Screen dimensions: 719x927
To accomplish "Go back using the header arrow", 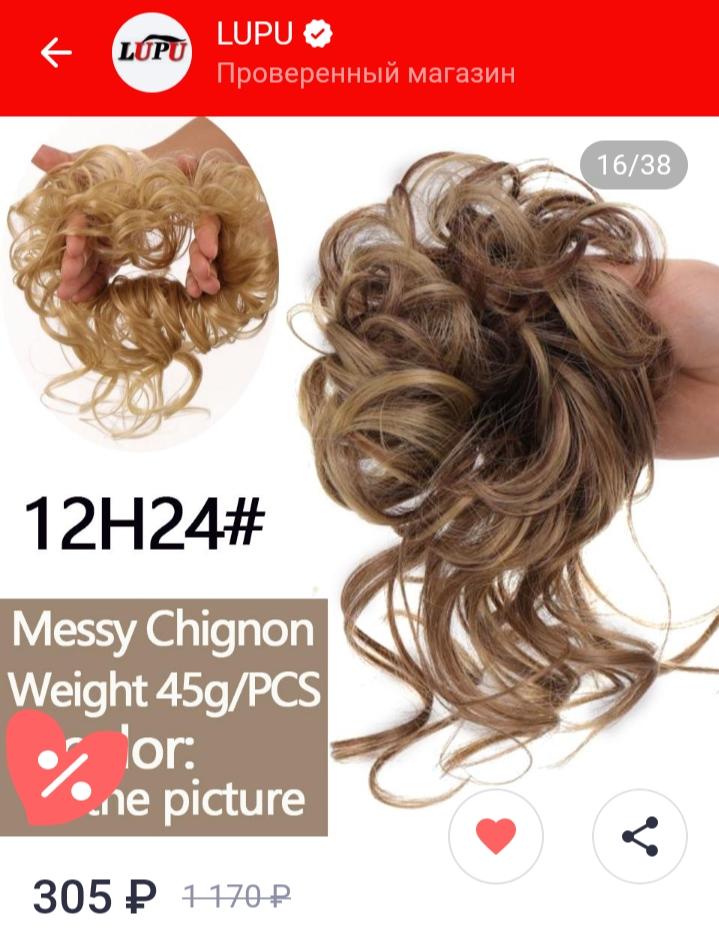I will click(56, 53).
